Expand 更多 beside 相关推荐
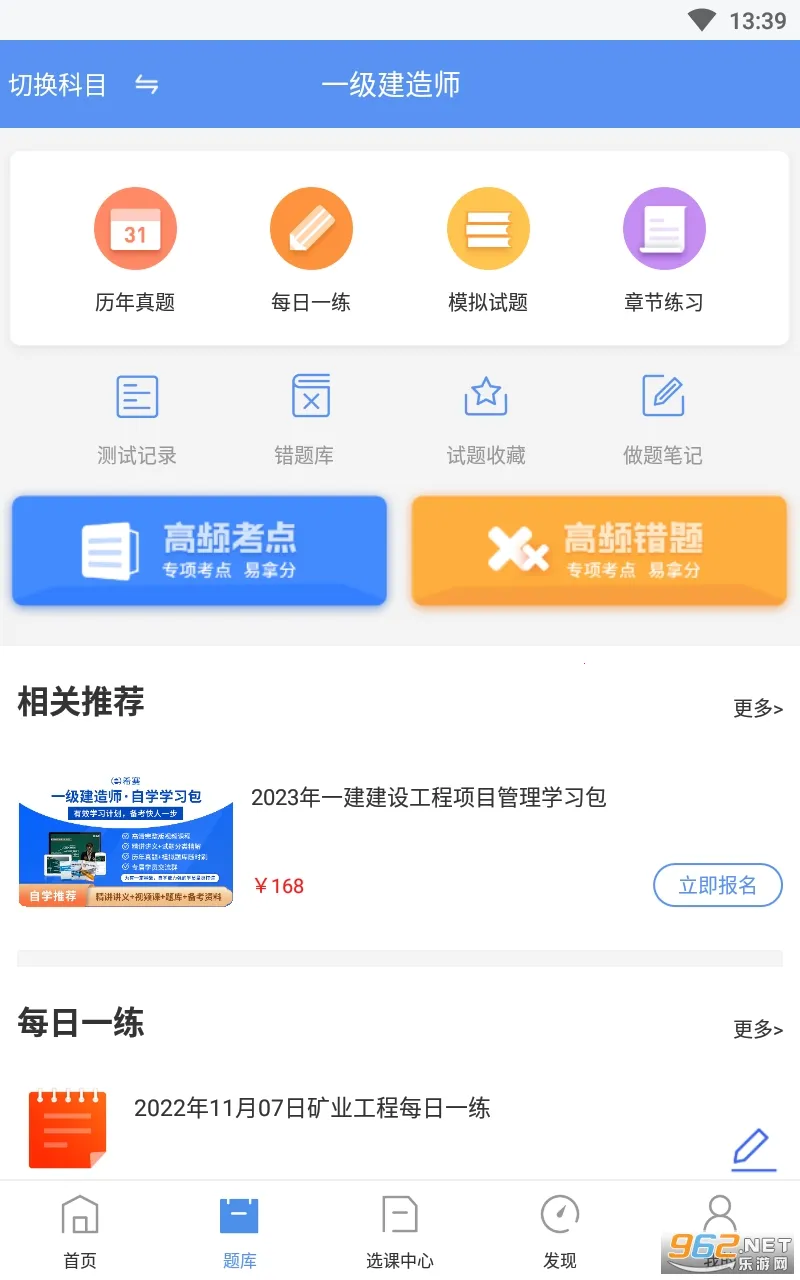Screen dimensions: 800x1280 coord(756,708)
